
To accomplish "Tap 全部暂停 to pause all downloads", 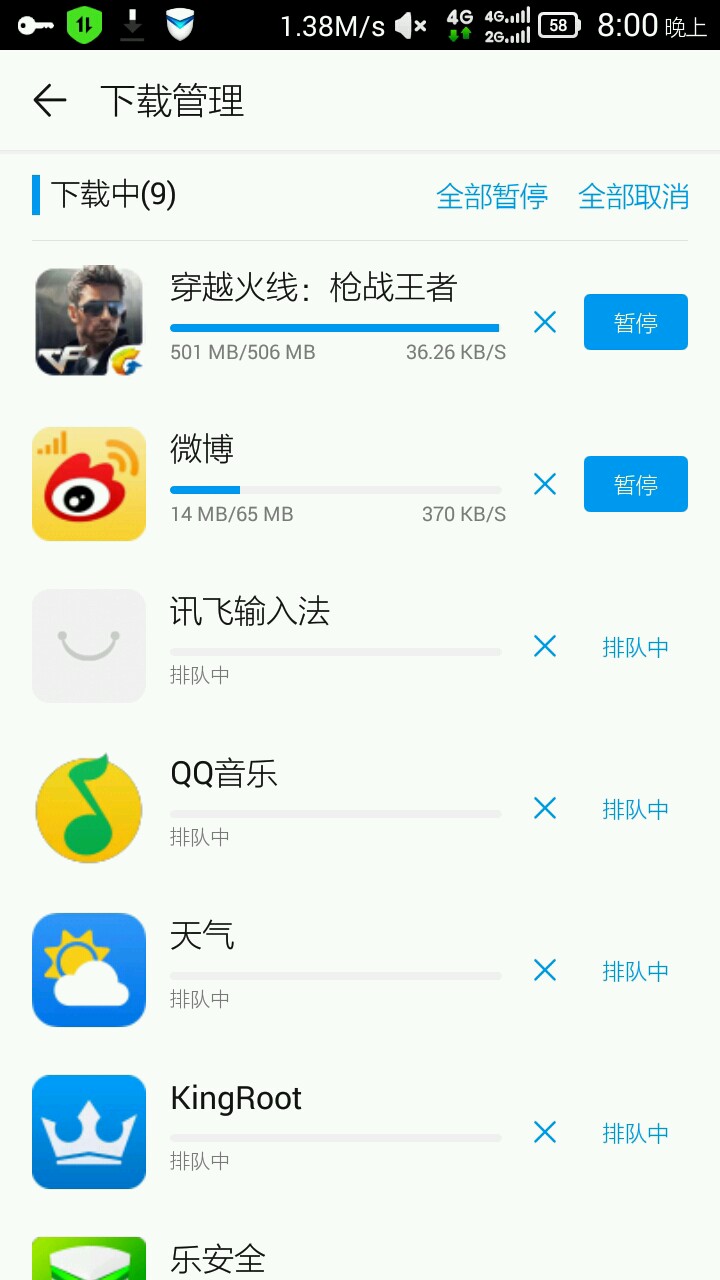I will [x=492, y=196].
